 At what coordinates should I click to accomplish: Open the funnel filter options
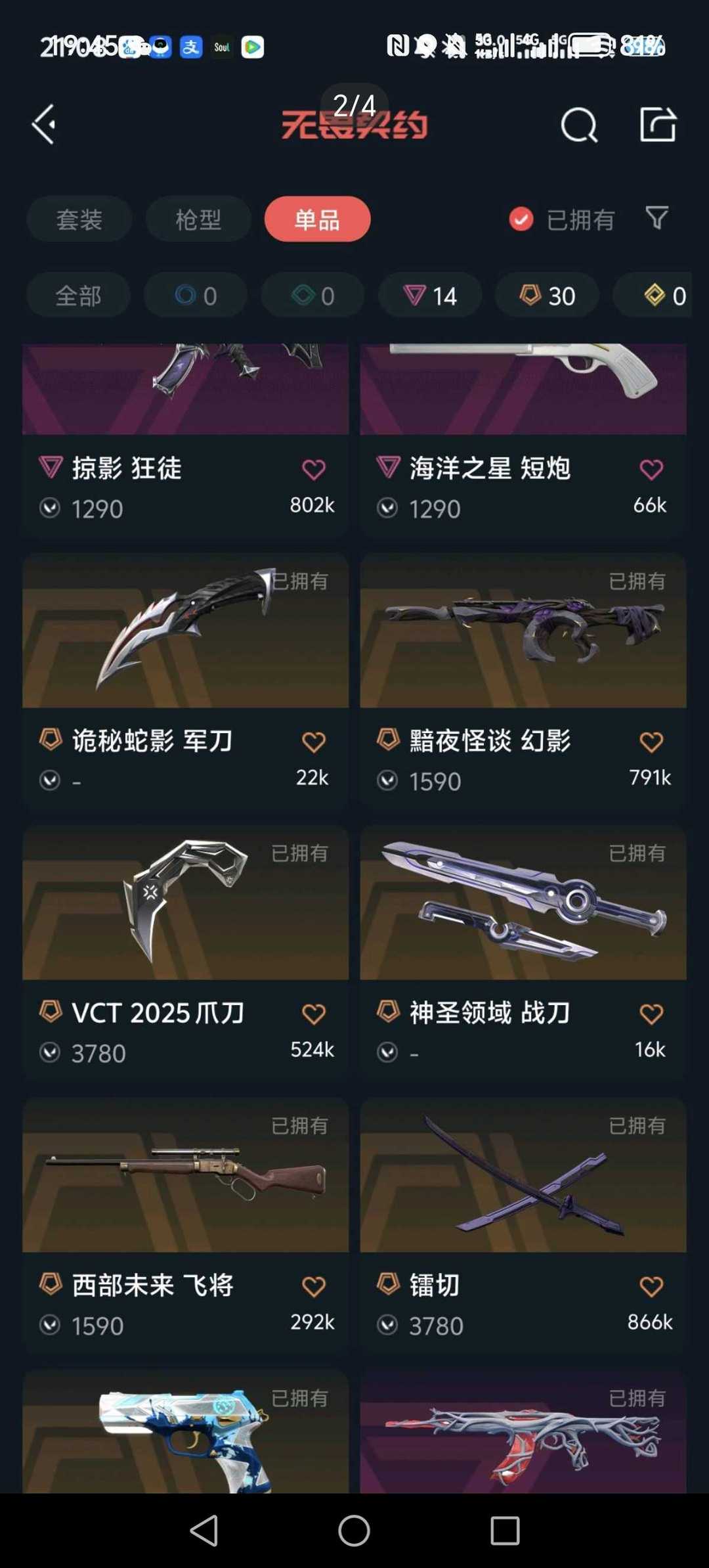coord(656,217)
